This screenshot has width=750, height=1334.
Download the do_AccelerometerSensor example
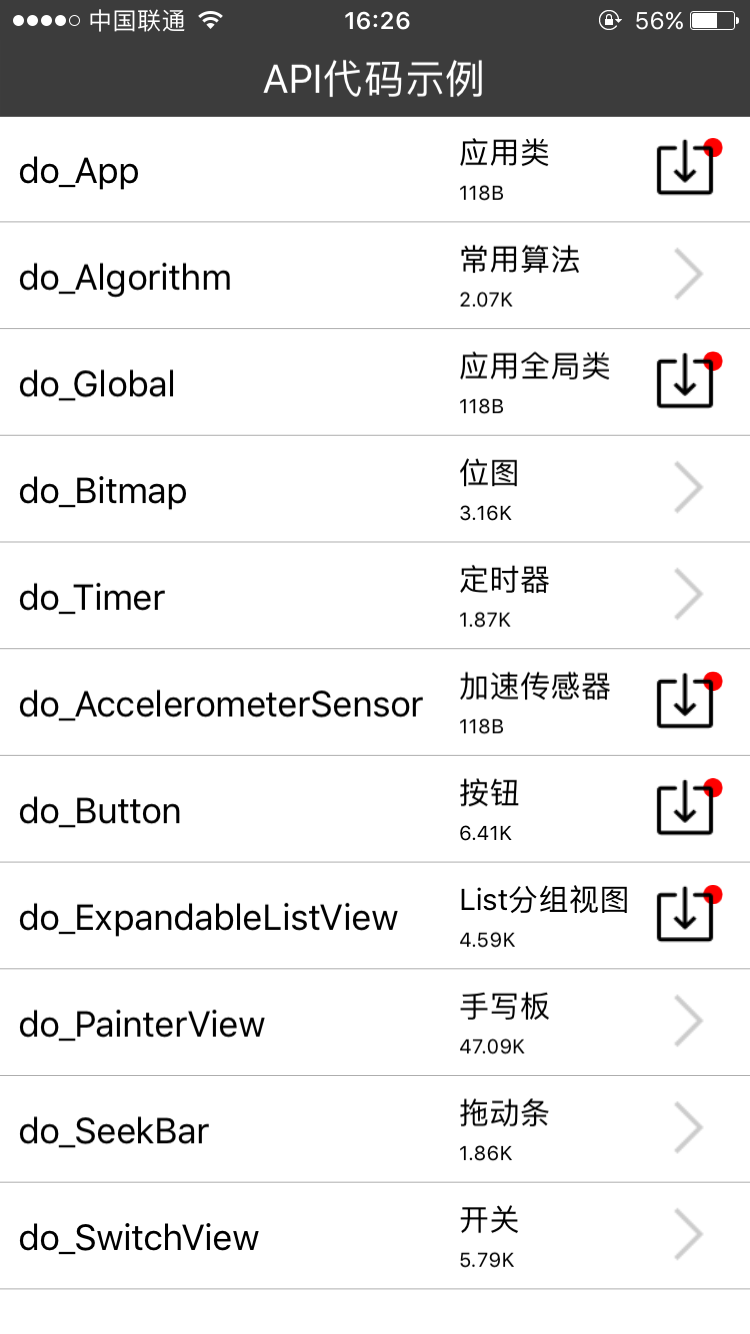pyautogui.click(x=685, y=702)
